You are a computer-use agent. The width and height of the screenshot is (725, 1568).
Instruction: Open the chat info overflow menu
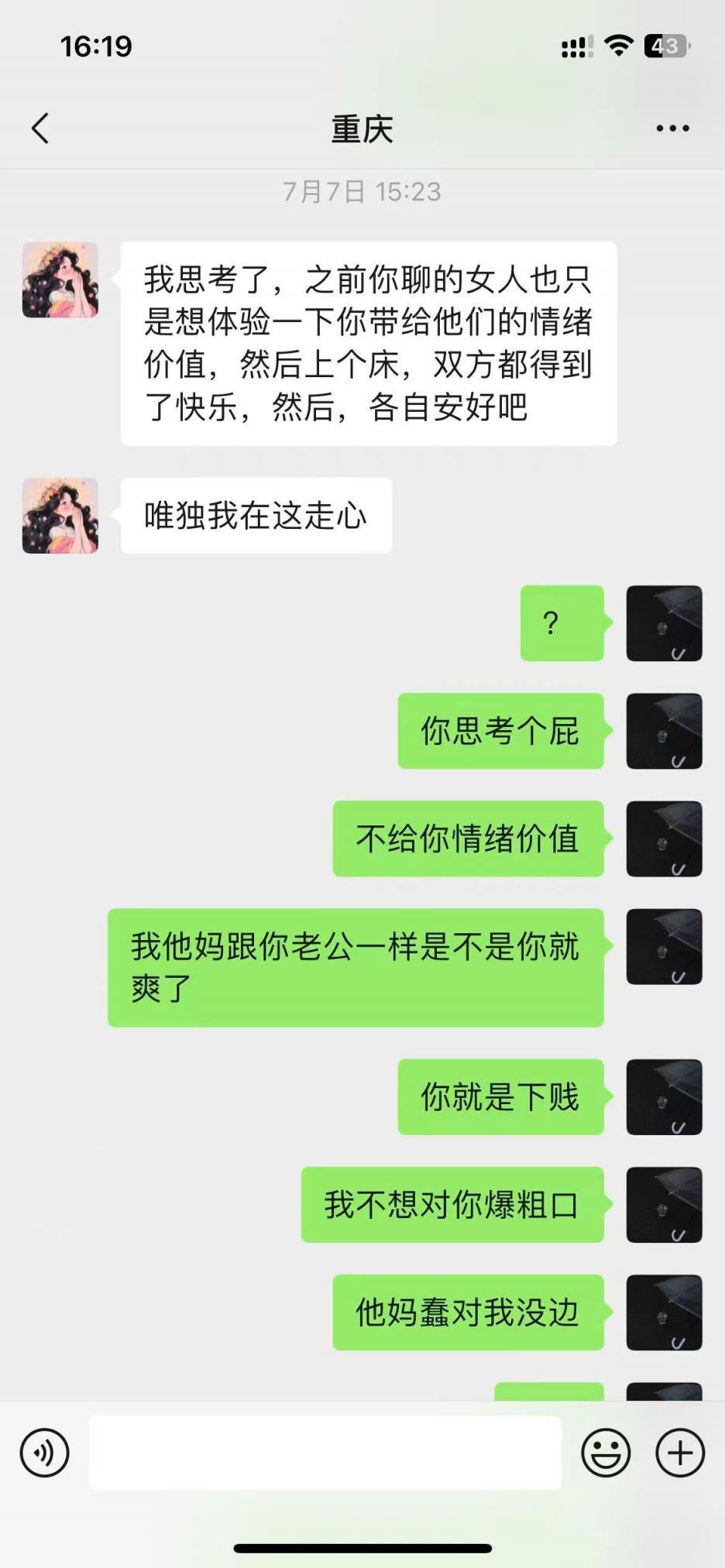click(672, 129)
